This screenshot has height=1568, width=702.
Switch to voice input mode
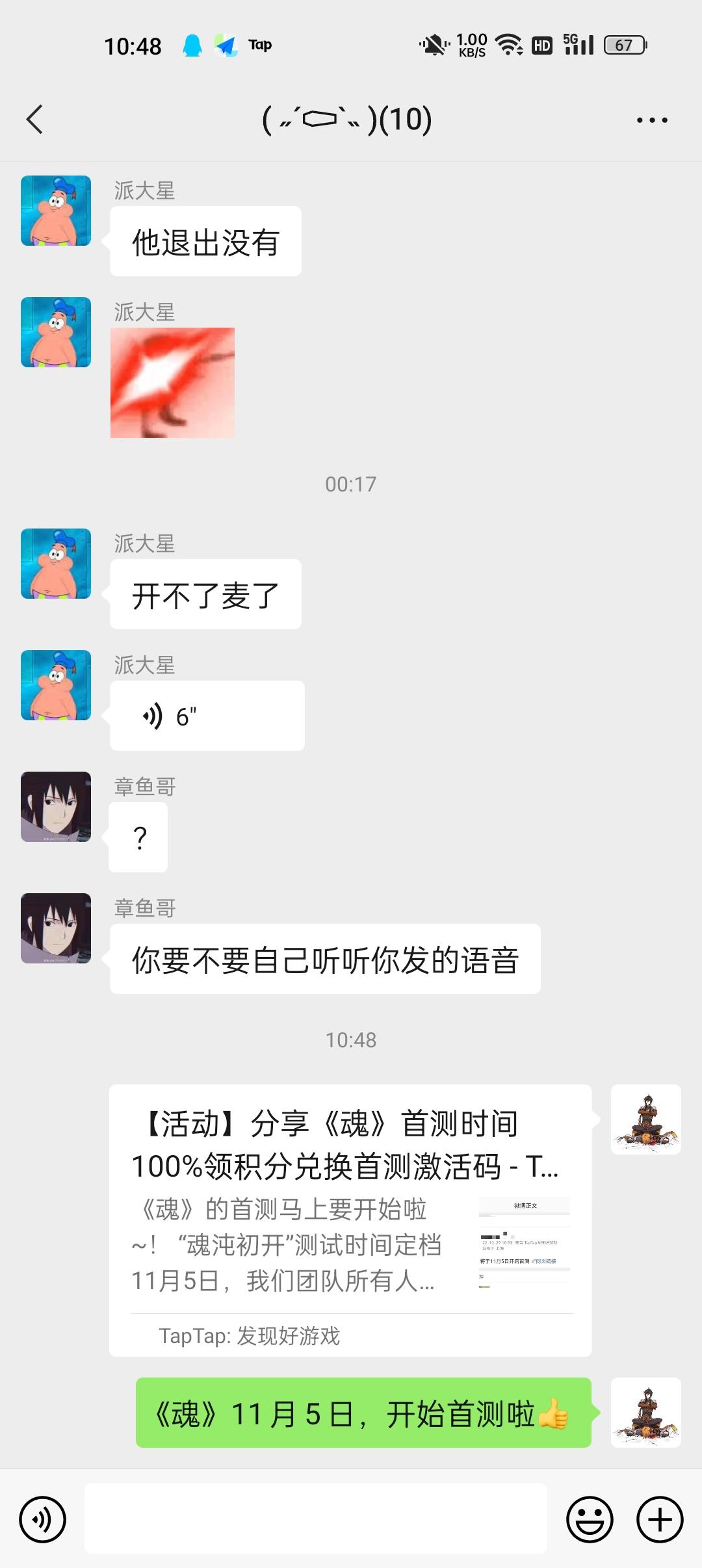43,1520
